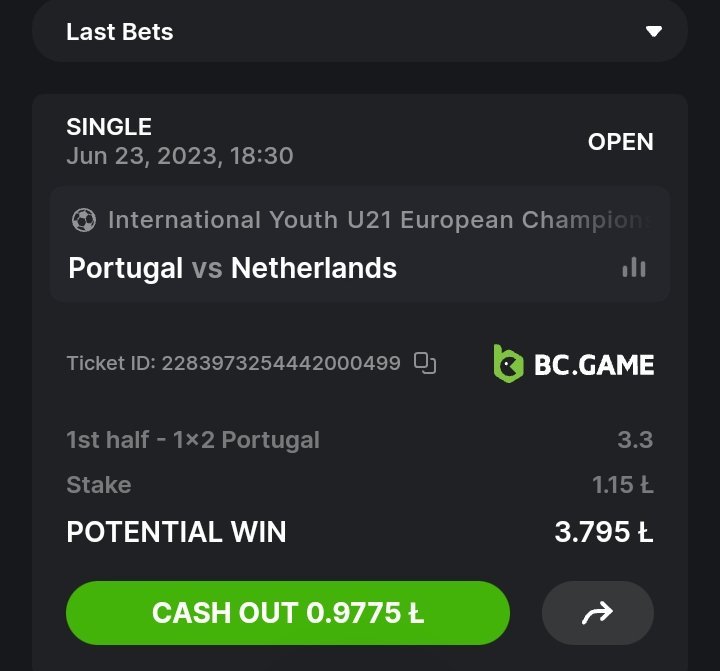Open match statistics bar chart icon
This screenshot has width=720, height=671.
click(633, 267)
